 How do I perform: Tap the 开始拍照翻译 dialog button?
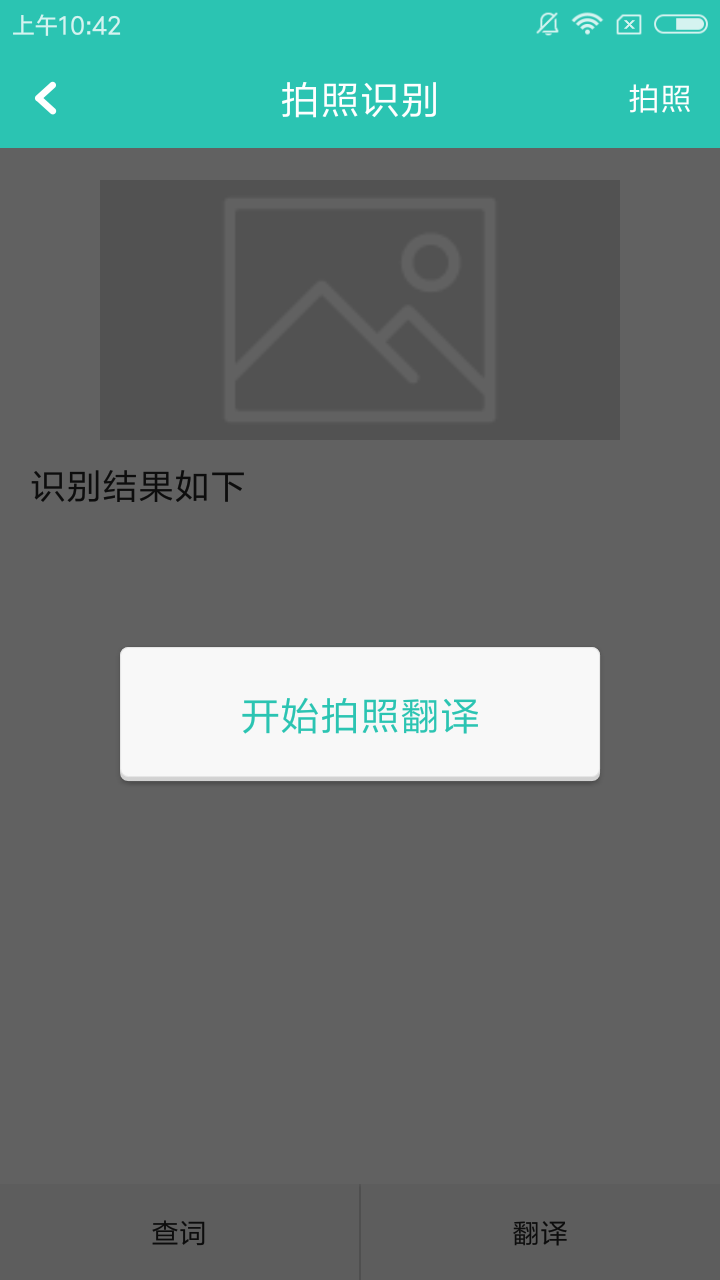coord(360,715)
